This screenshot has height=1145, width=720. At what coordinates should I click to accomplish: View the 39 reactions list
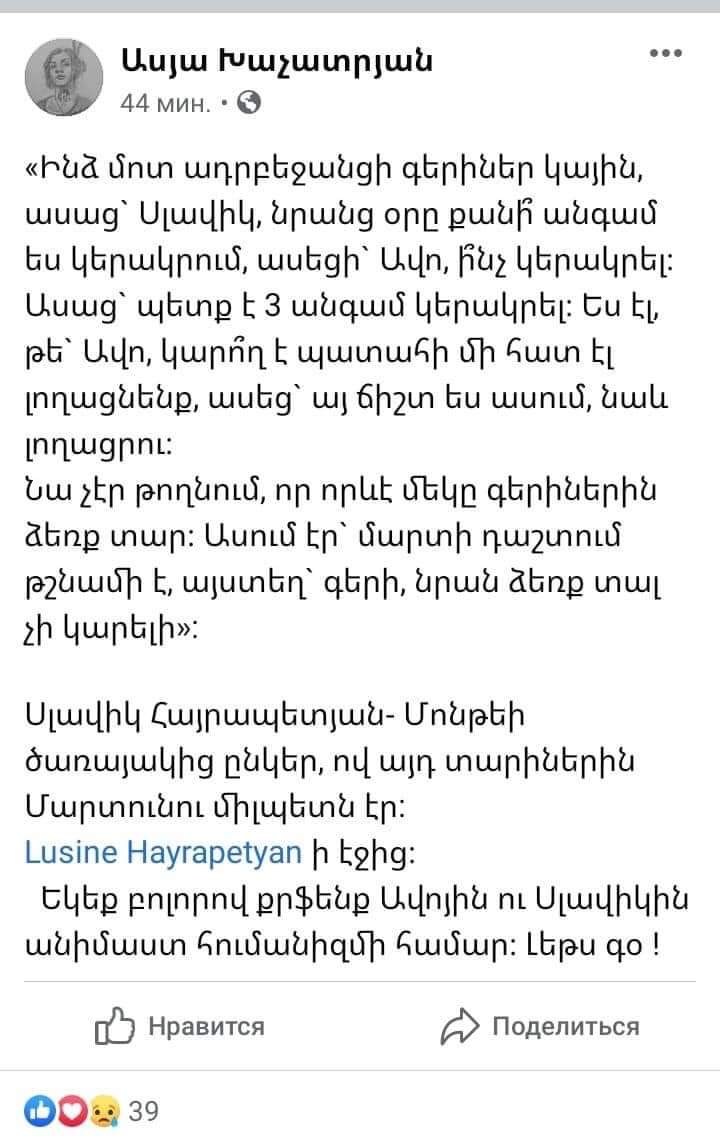coord(90,1110)
